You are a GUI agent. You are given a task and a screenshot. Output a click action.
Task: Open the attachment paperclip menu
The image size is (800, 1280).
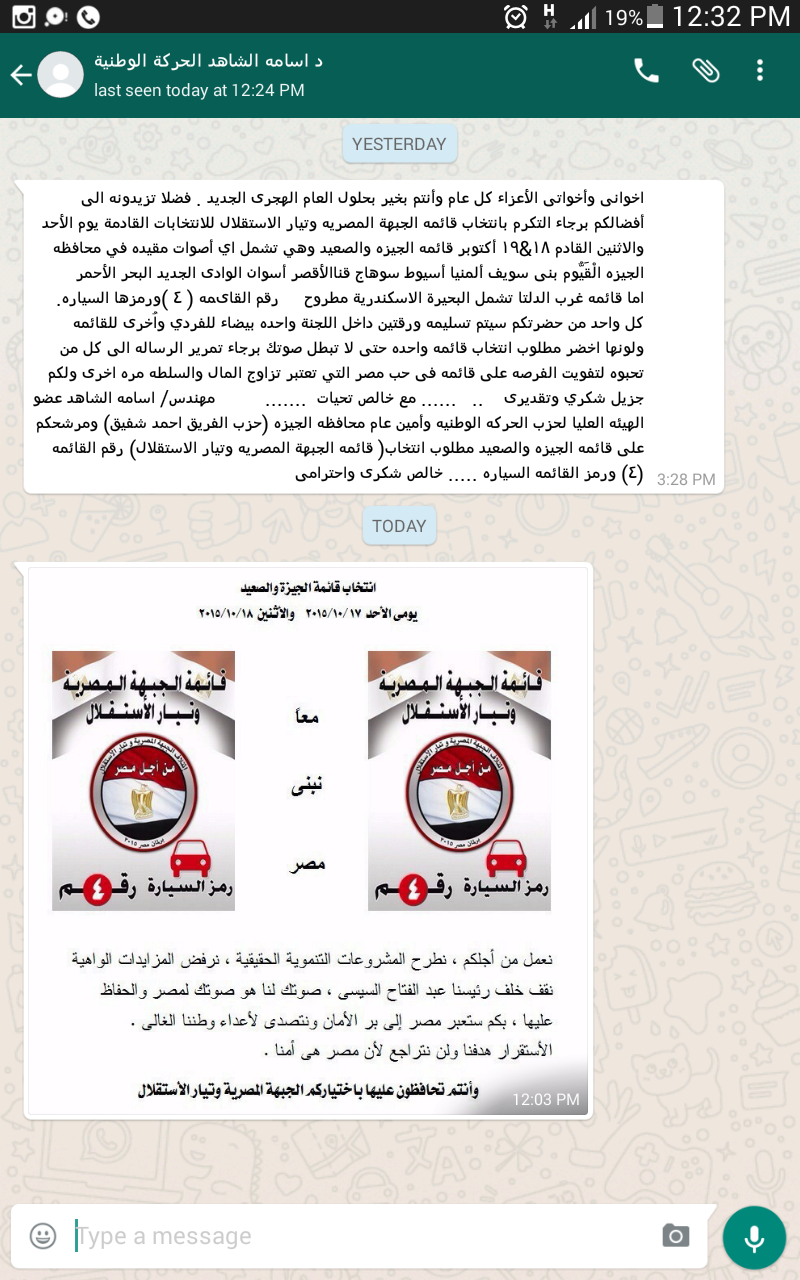click(705, 71)
